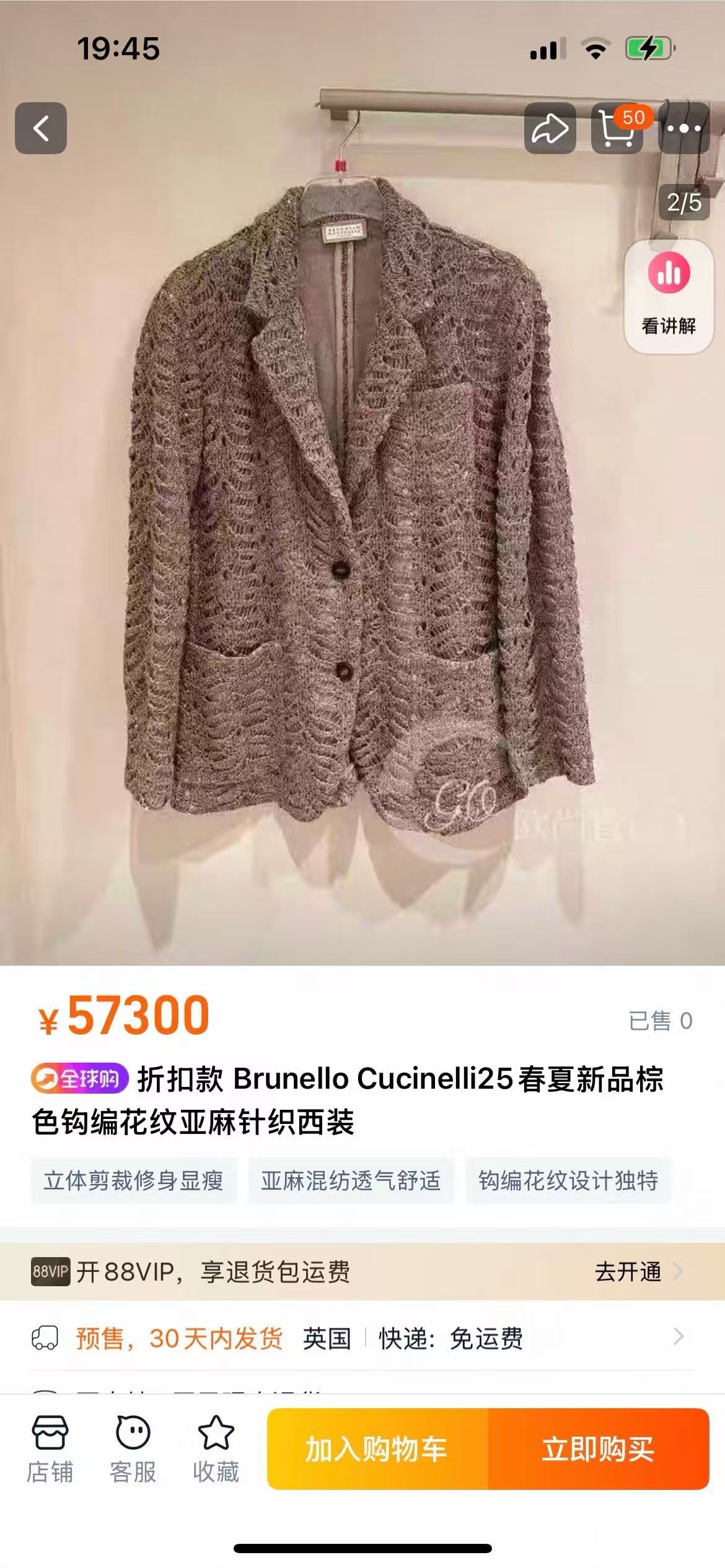This screenshot has height=1568, width=725.
Task: Open the three-dot overflow menu
Action: click(684, 128)
